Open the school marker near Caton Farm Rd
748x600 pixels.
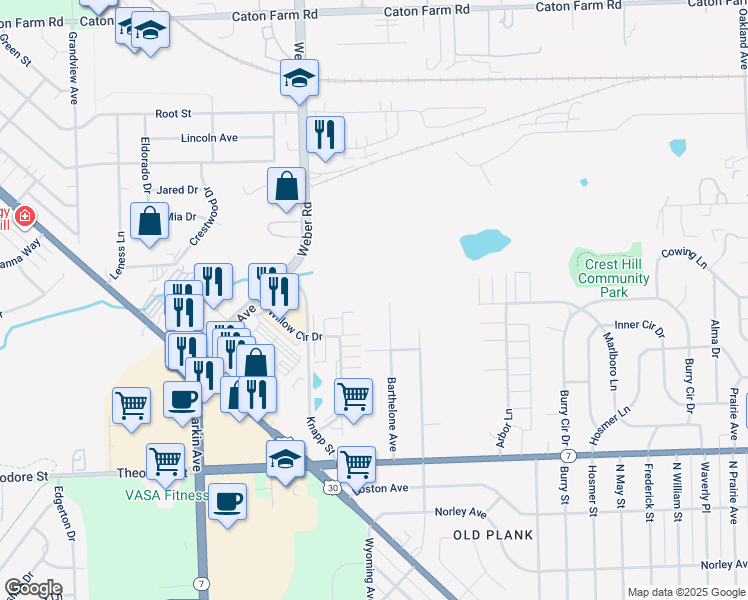pos(150,30)
